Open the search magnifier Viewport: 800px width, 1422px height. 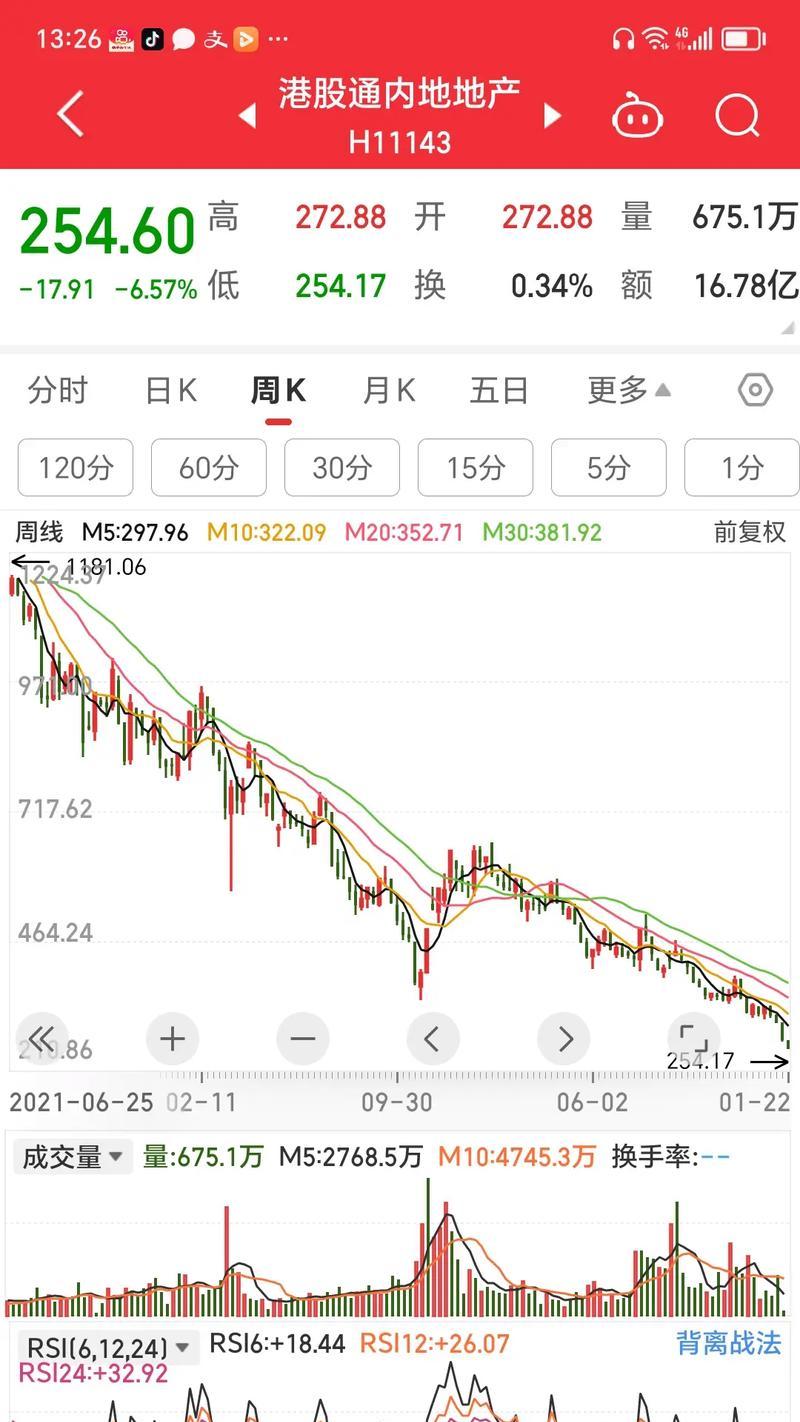(738, 116)
